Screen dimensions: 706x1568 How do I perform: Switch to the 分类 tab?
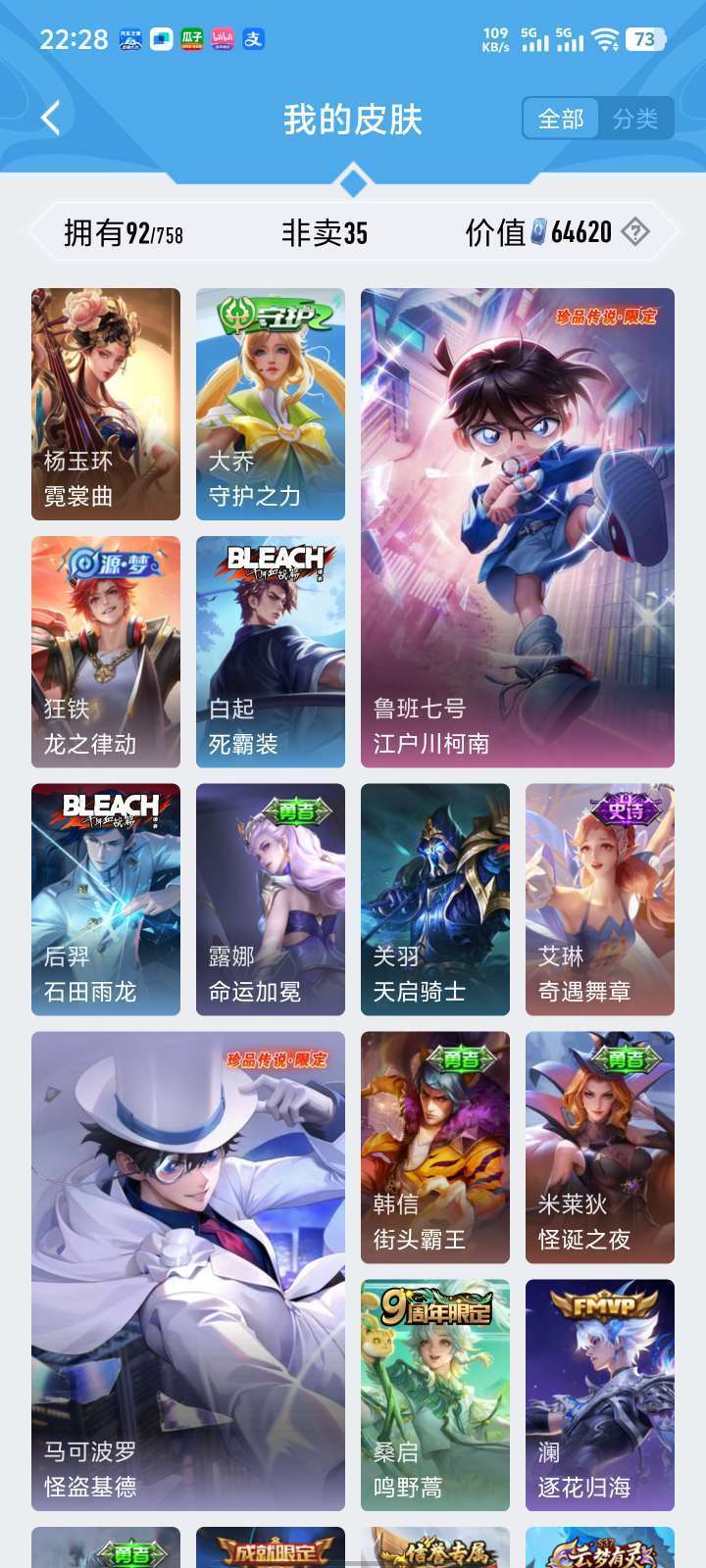635,119
